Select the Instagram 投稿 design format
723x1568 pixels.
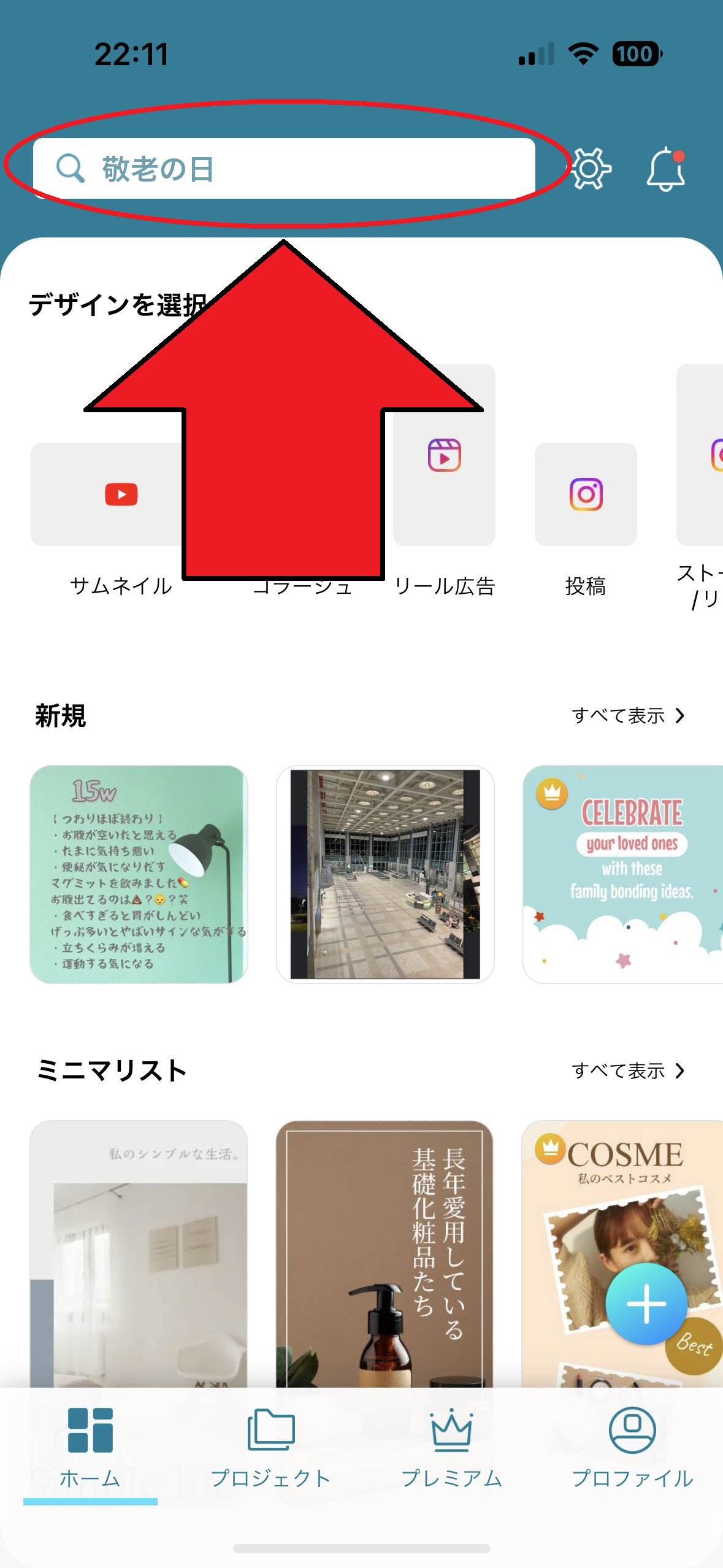point(586,494)
